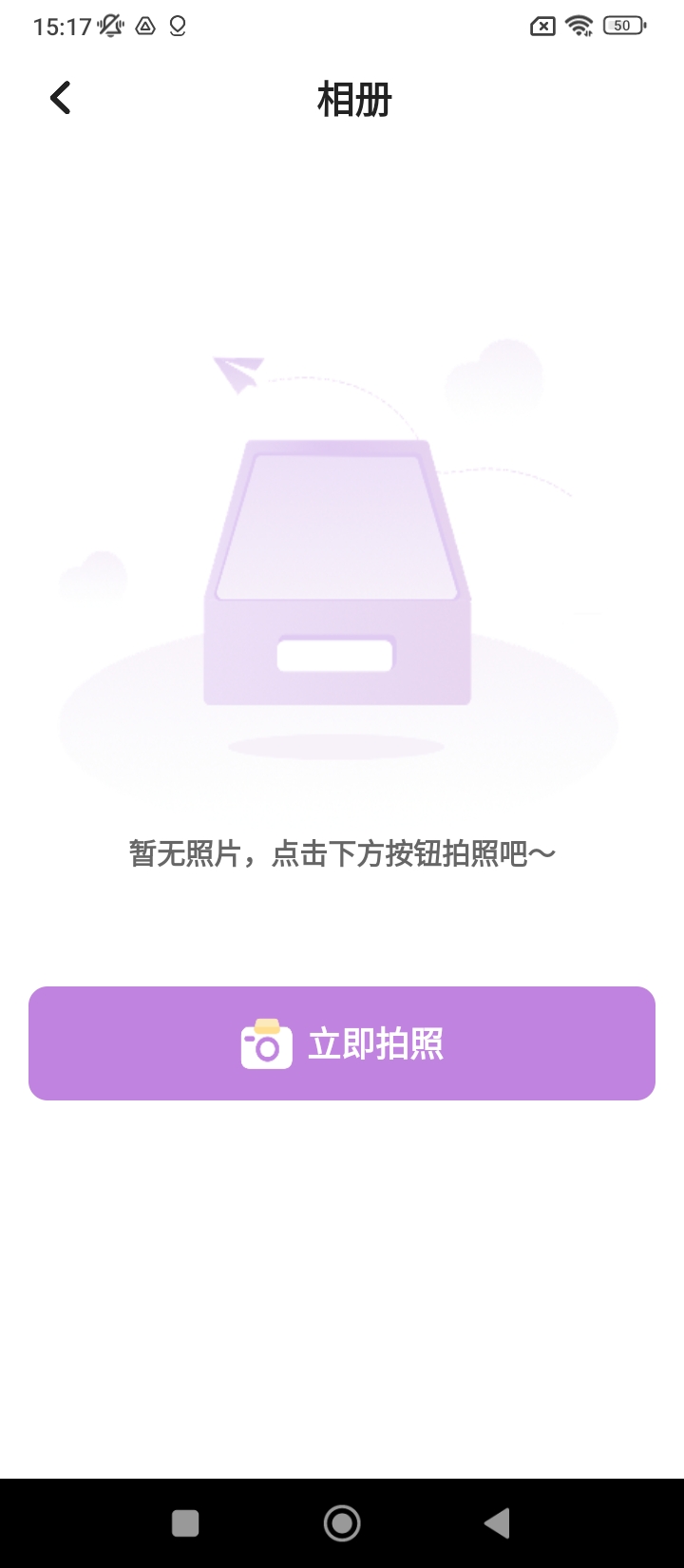Open the system recent apps view
This screenshot has width=684, height=1568.
pyautogui.click(x=185, y=1523)
